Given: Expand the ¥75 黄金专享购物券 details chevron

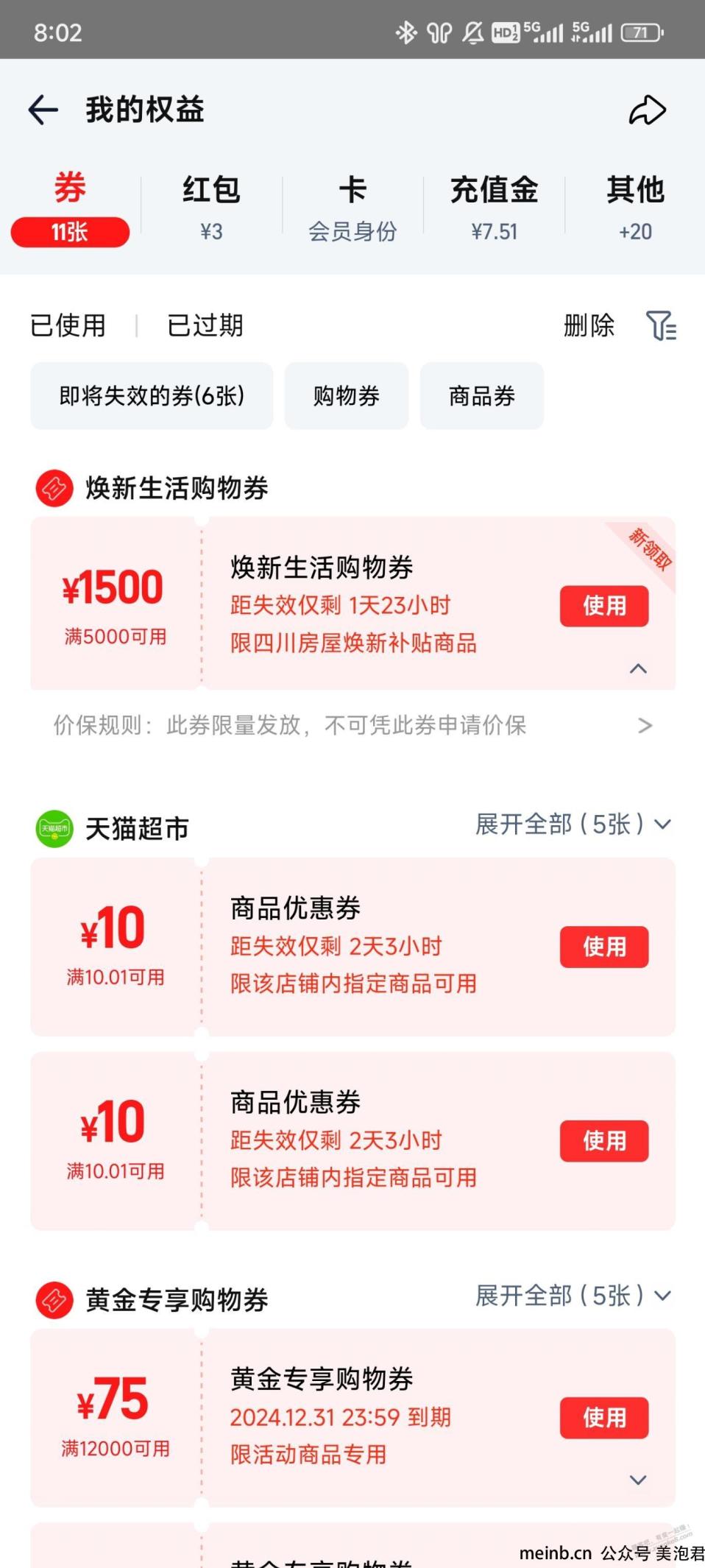Looking at the screenshot, I should (639, 1480).
